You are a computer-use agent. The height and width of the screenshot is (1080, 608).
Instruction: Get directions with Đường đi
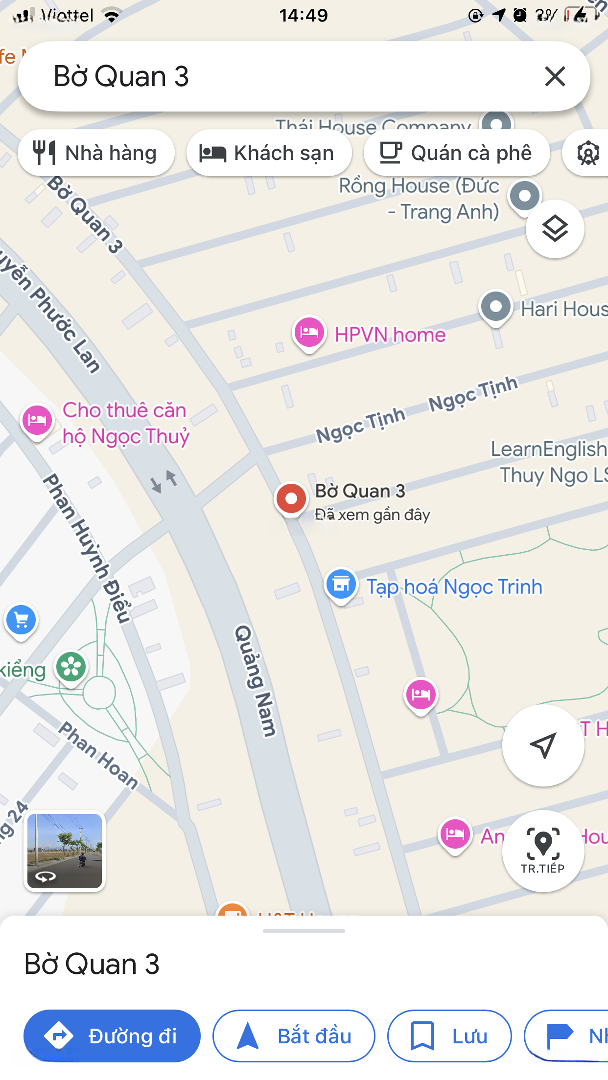pyautogui.click(x=112, y=1036)
